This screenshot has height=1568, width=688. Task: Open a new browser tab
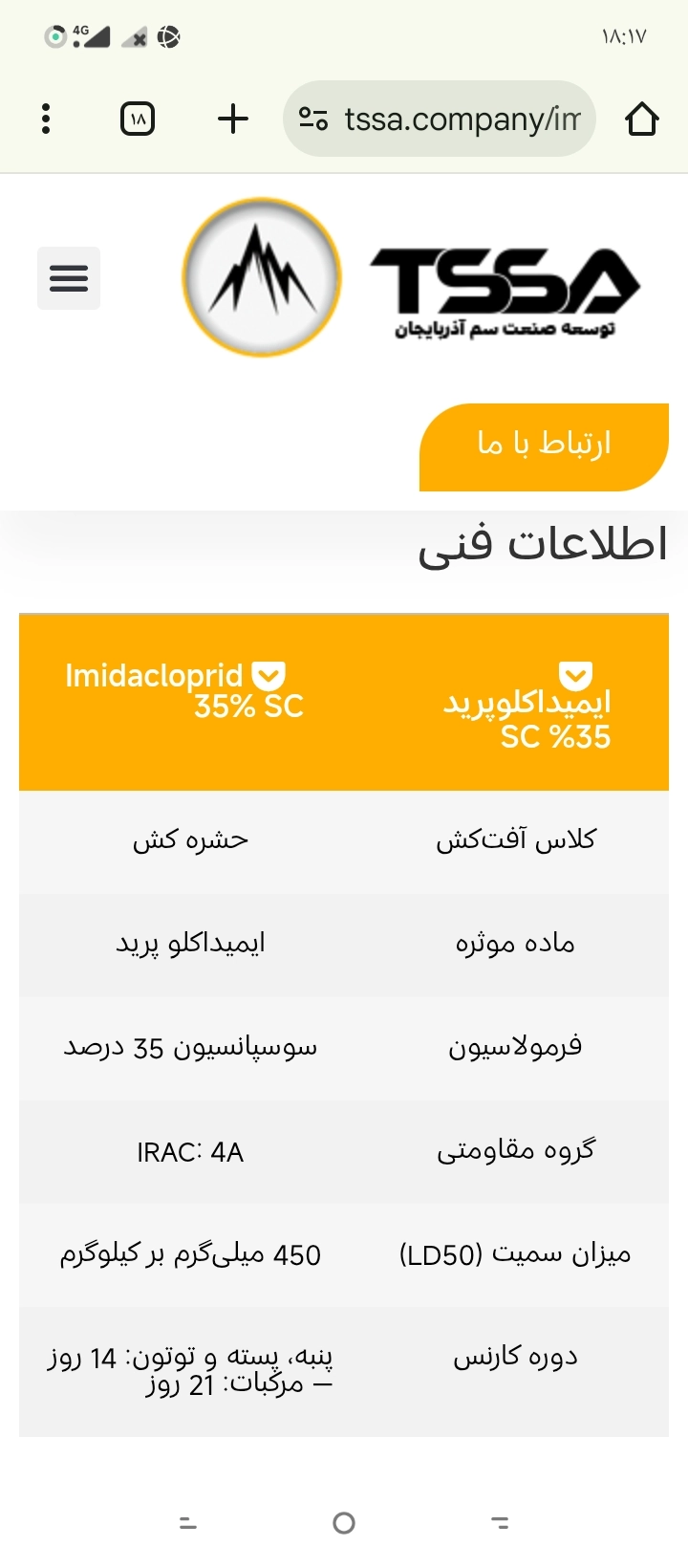coord(233,119)
